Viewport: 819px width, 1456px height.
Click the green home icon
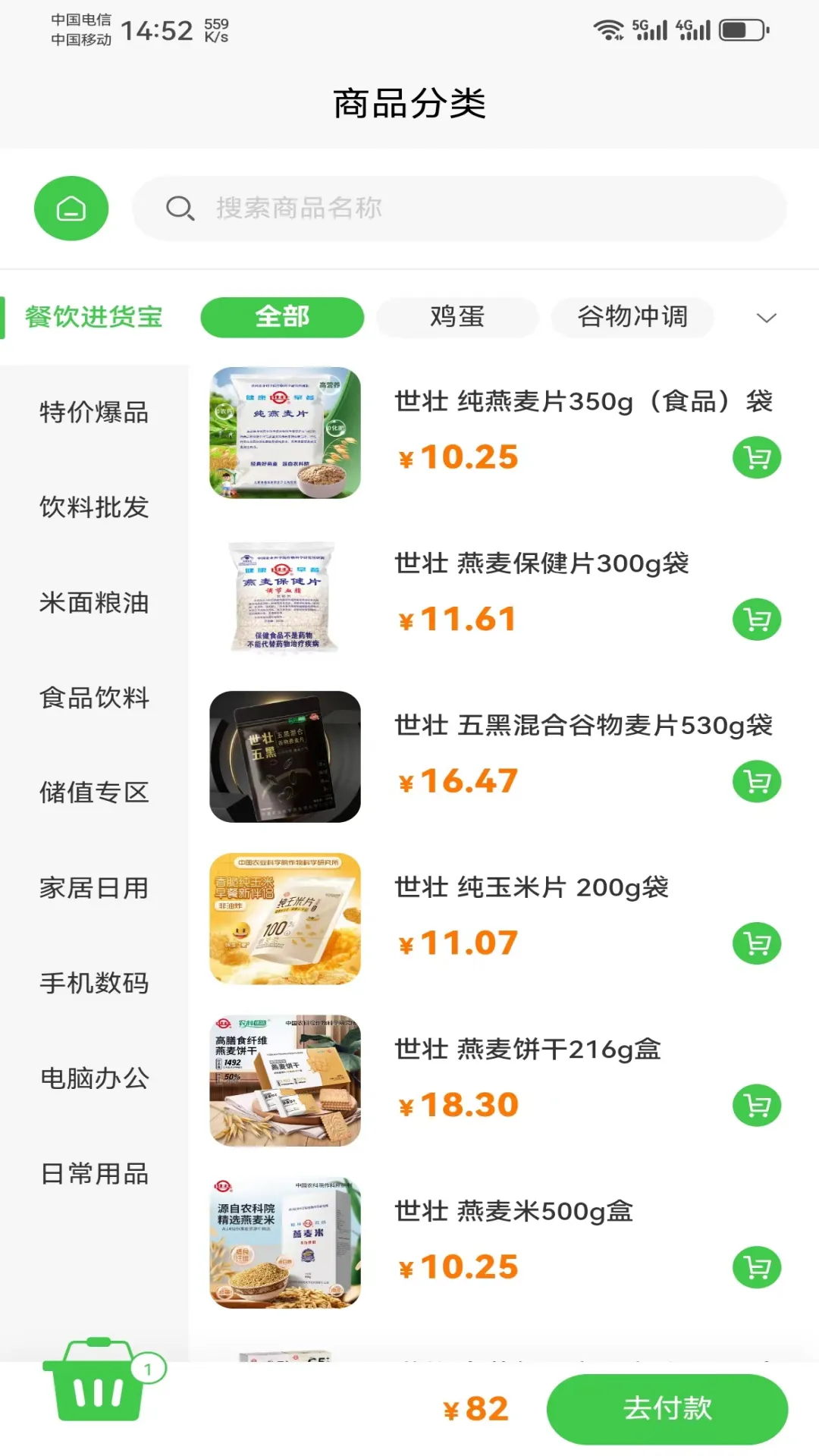(71, 207)
